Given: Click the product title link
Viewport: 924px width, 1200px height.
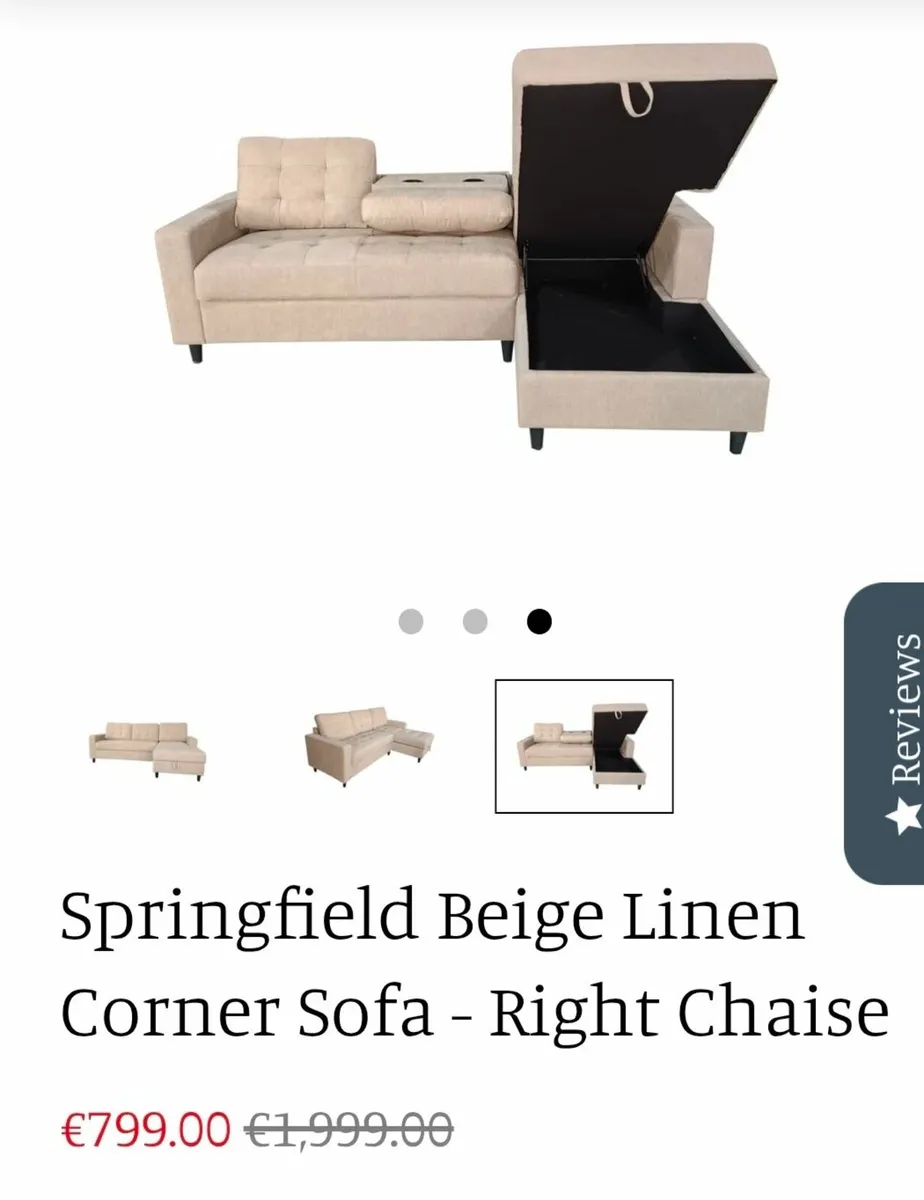Looking at the screenshot, I should pyautogui.click(x=430, y=960).
